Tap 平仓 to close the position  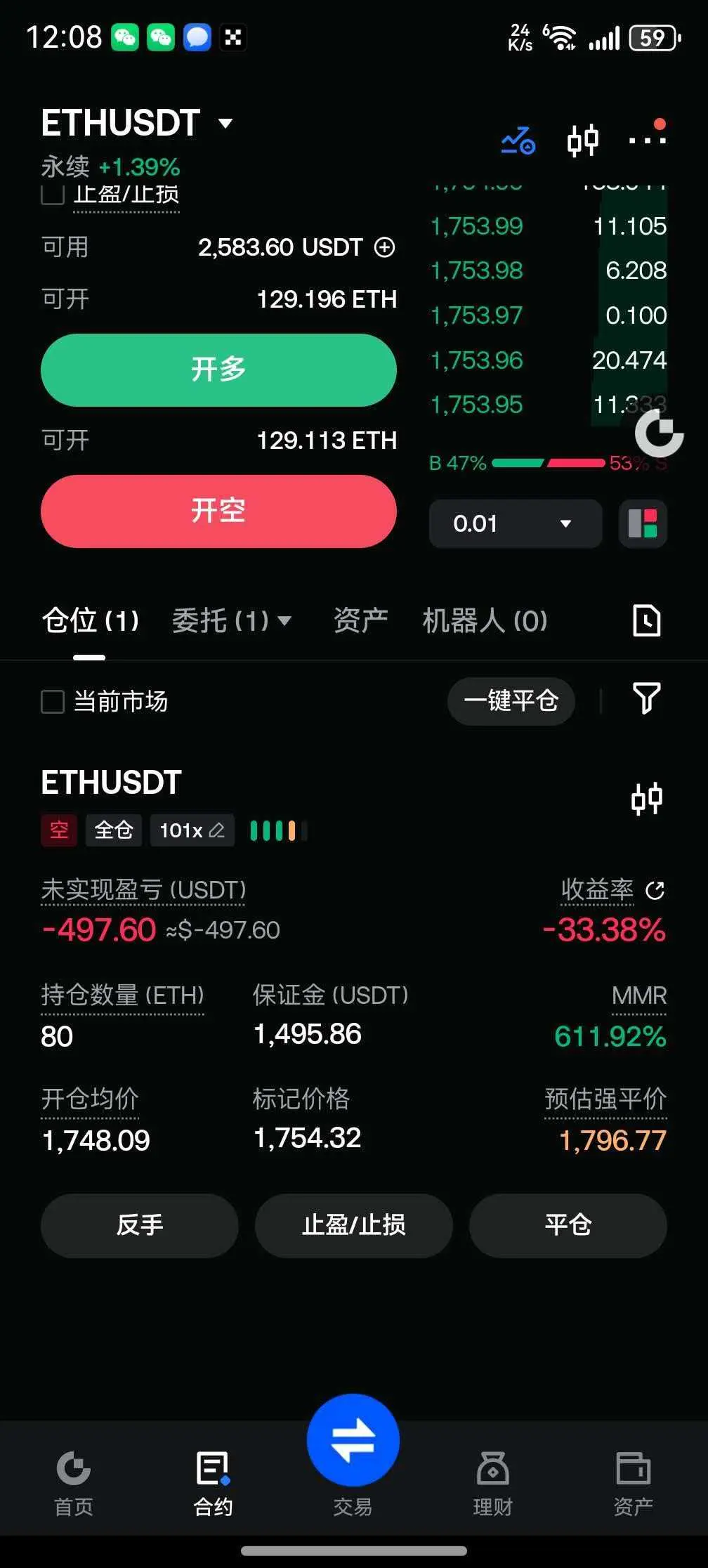(x=568, y=1225)
